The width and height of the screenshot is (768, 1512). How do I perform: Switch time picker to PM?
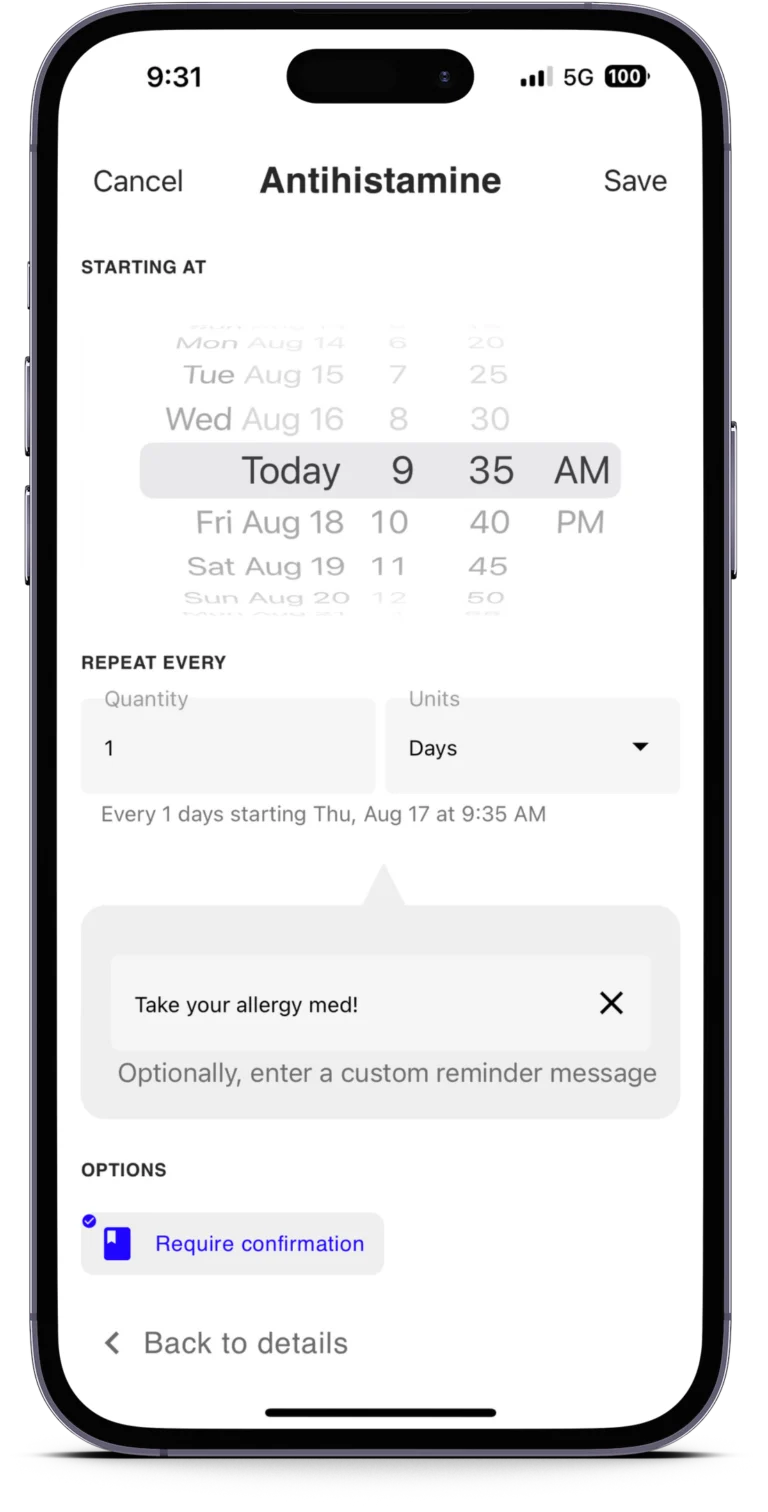pyautogui.click(x=580, y=522)
